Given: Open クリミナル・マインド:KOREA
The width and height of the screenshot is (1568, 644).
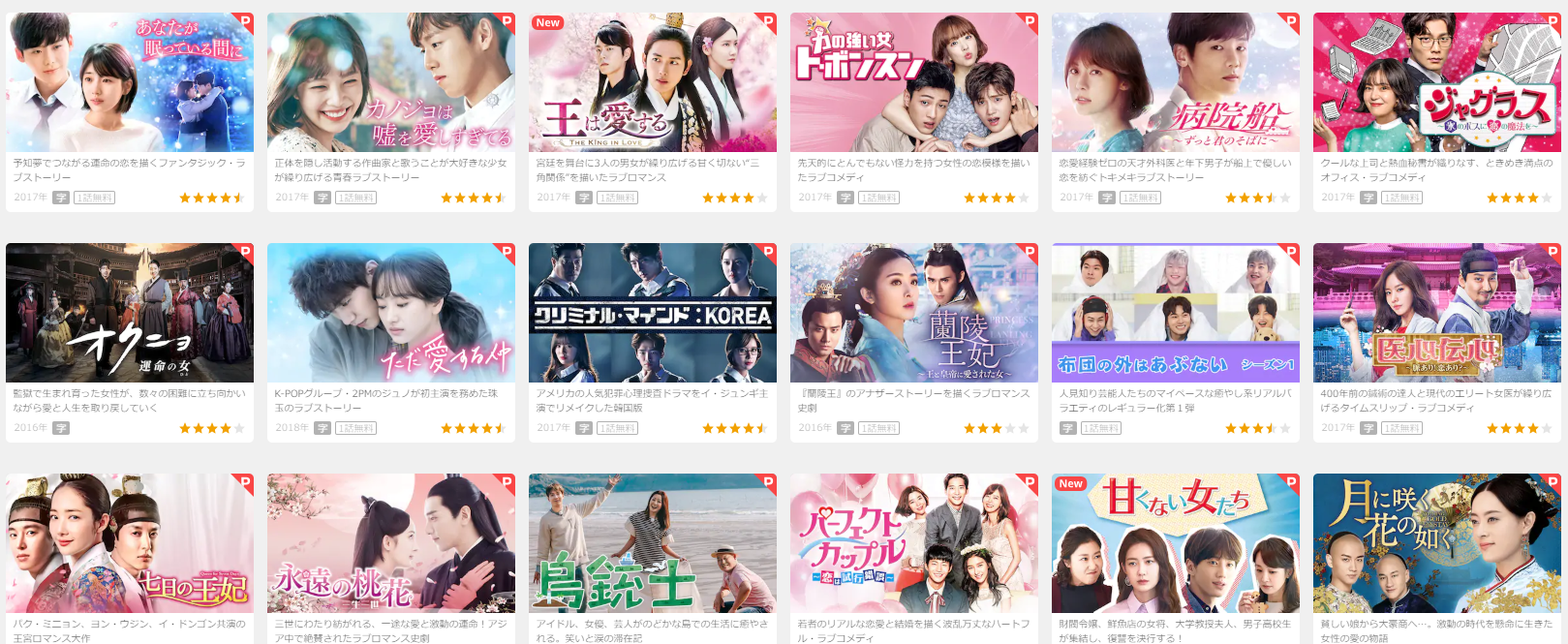Looking at the screenshot, I should (653, 313).
